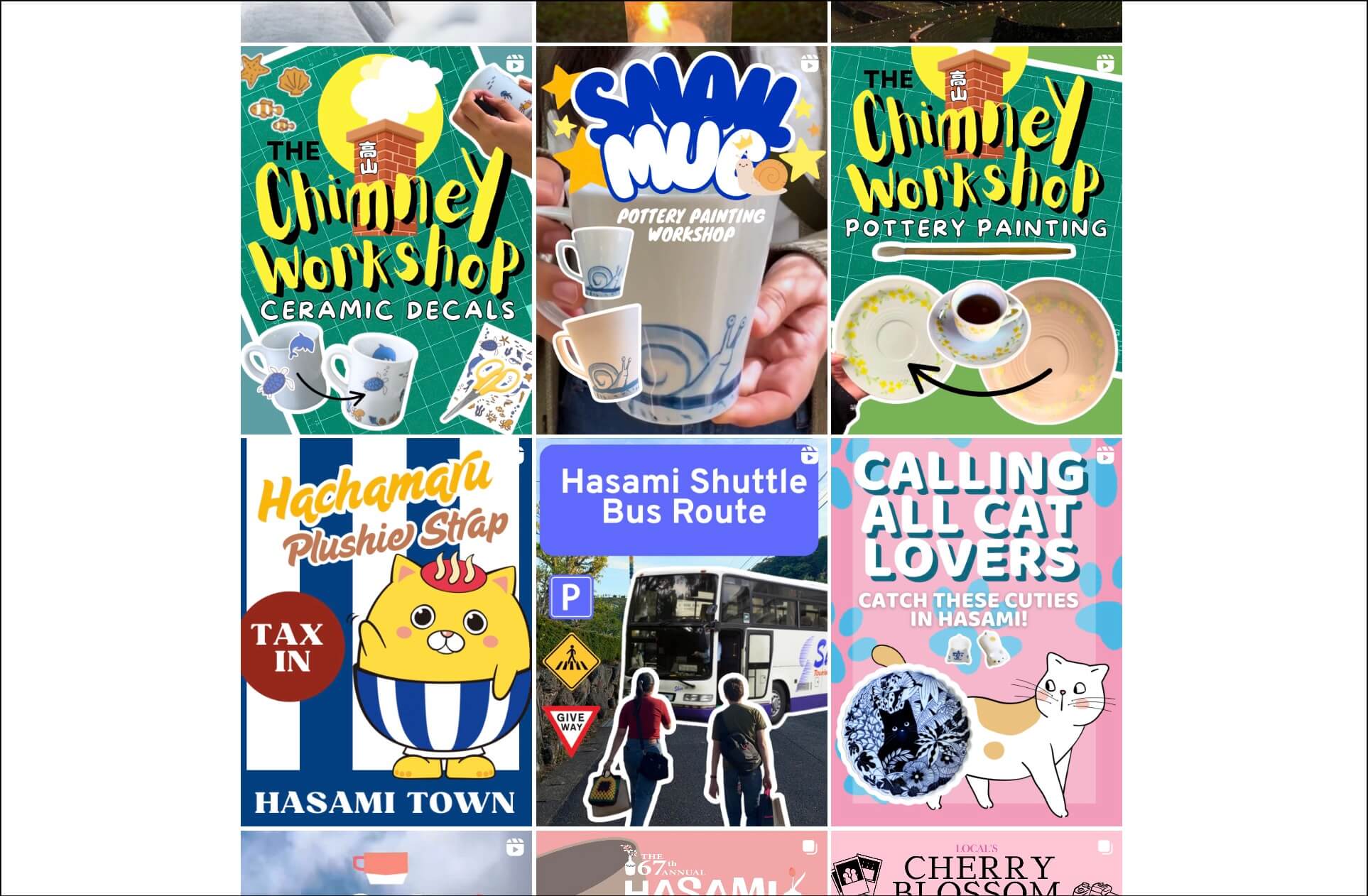Open the Hachamaru Plushie Strap post
Image resolution: width=1368 pixels, height=896 pixels.
(x=386, y=632)
